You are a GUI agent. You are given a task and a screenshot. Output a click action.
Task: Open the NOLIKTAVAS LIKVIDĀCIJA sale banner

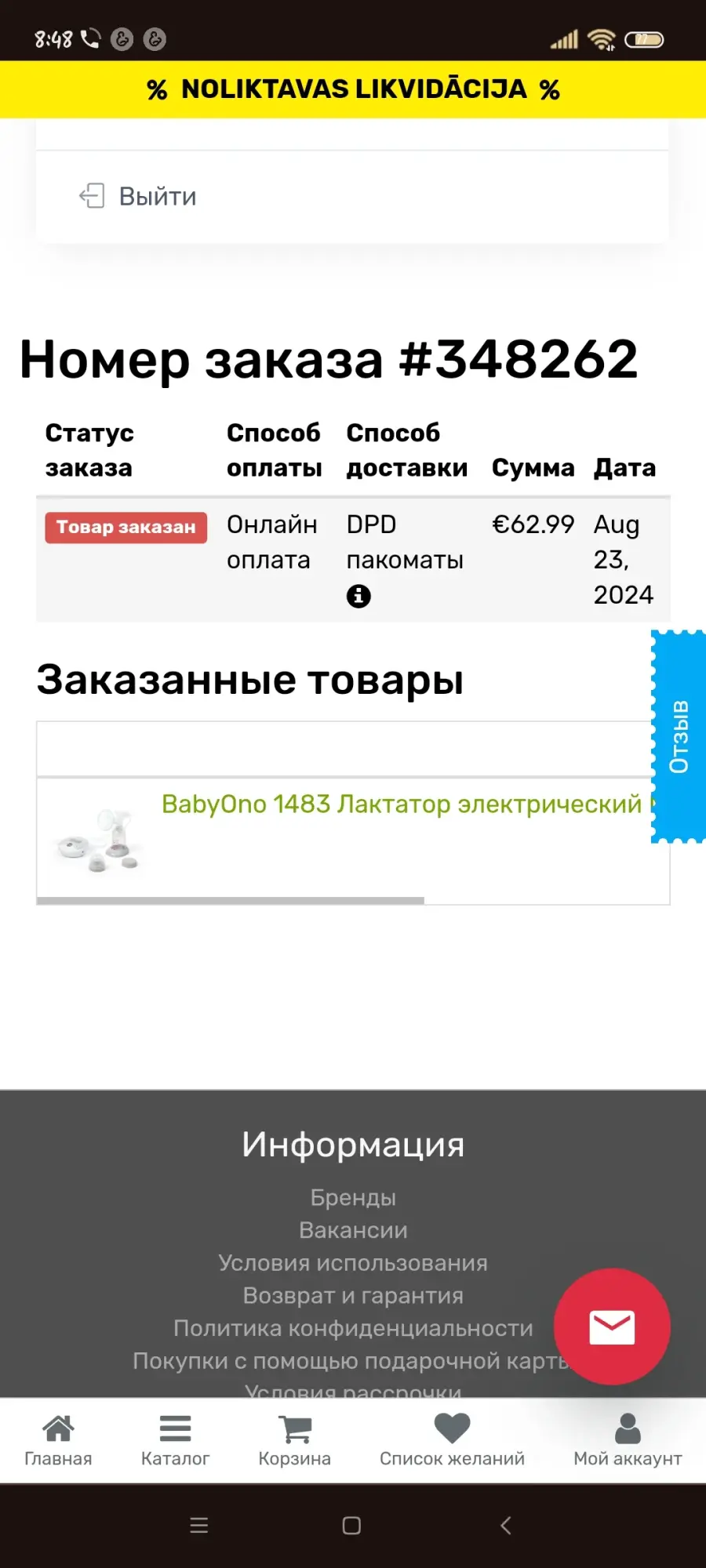(353, 89)
